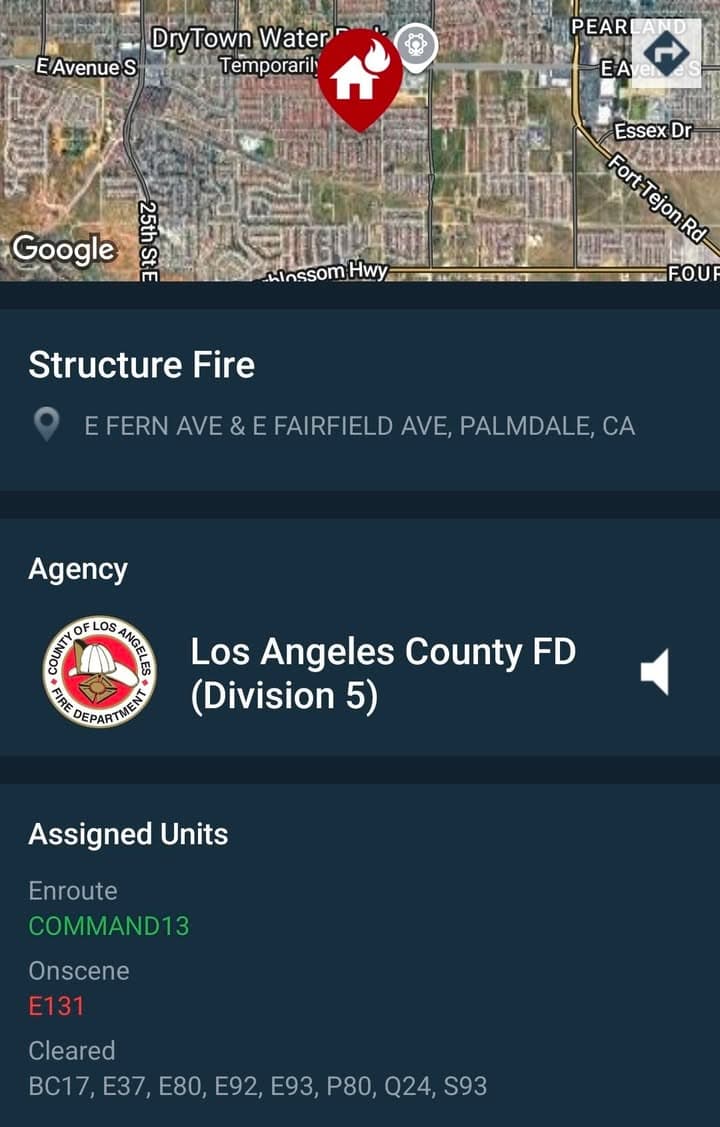Click the speaker icon for Division 5 audio
Image resolution: width=720 pixels, height=1127 pixels.
point(656,672)
